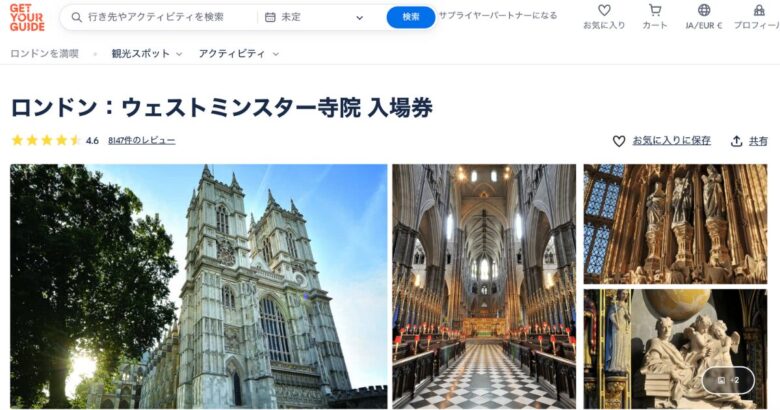The image size is (780, 410).
Task: Open the abbey nave interior photo
Action: [x=484, y=286]
